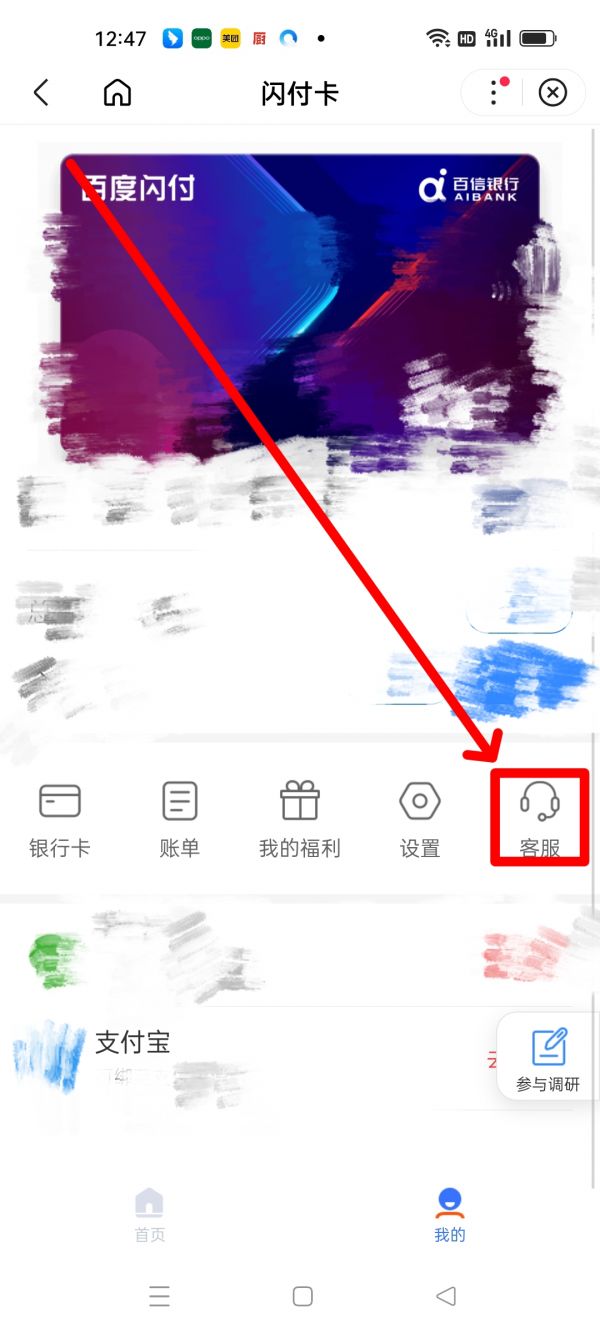This screenshot has height=1333, width=600.
Task: Switch to the 首页 tab
Action: [150, 1214]
